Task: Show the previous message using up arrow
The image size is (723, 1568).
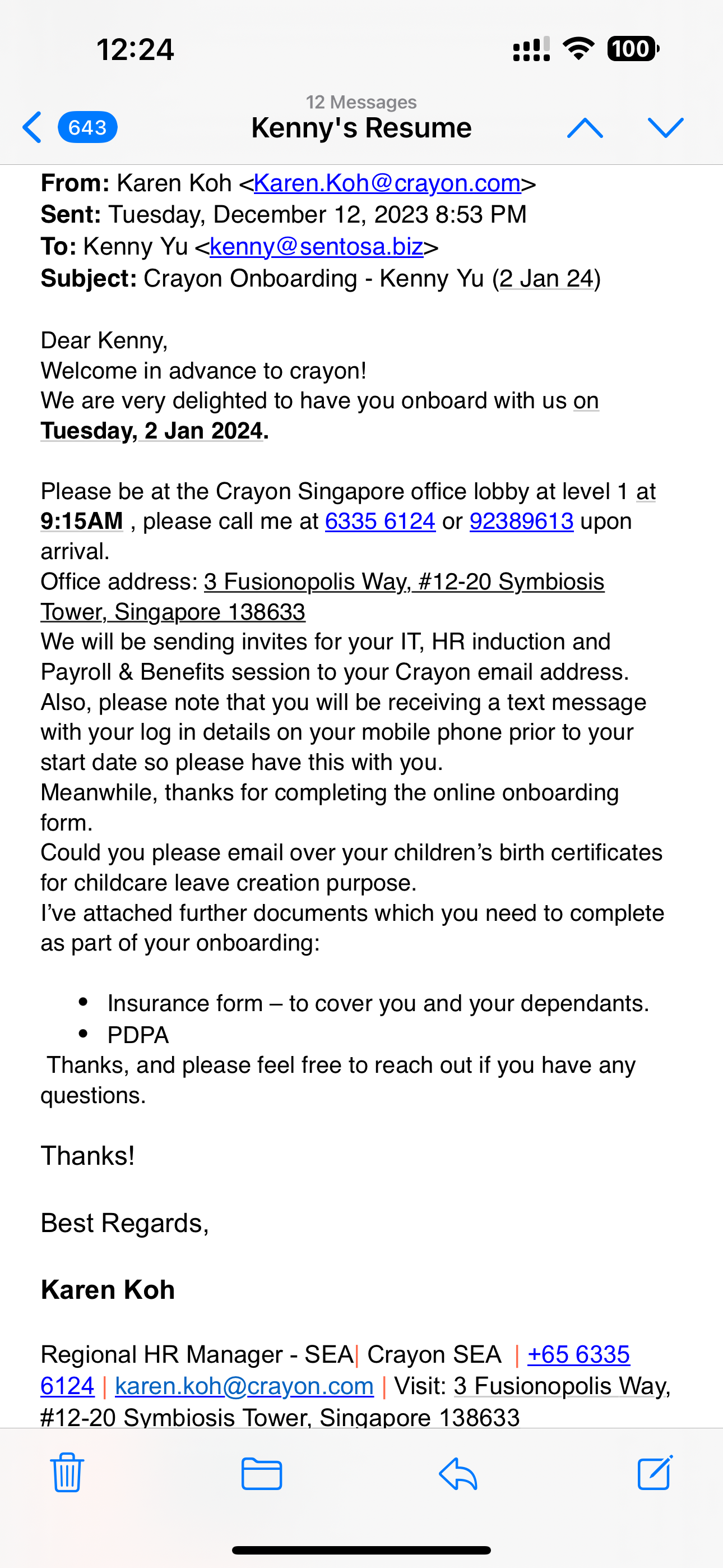Action: [x=585, y=128]
